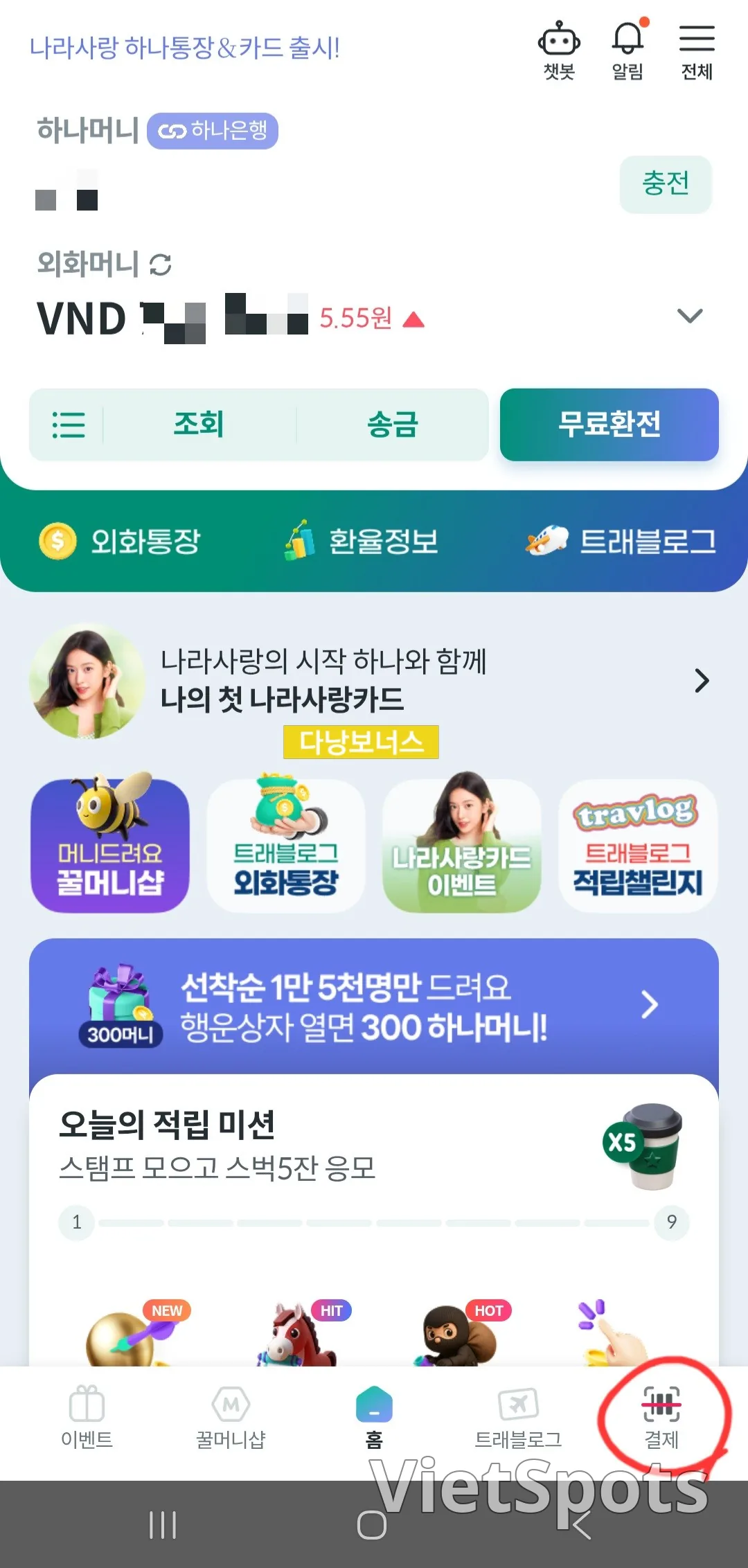
Task: Tap the 충전 charge button
Action: point(666,184)
